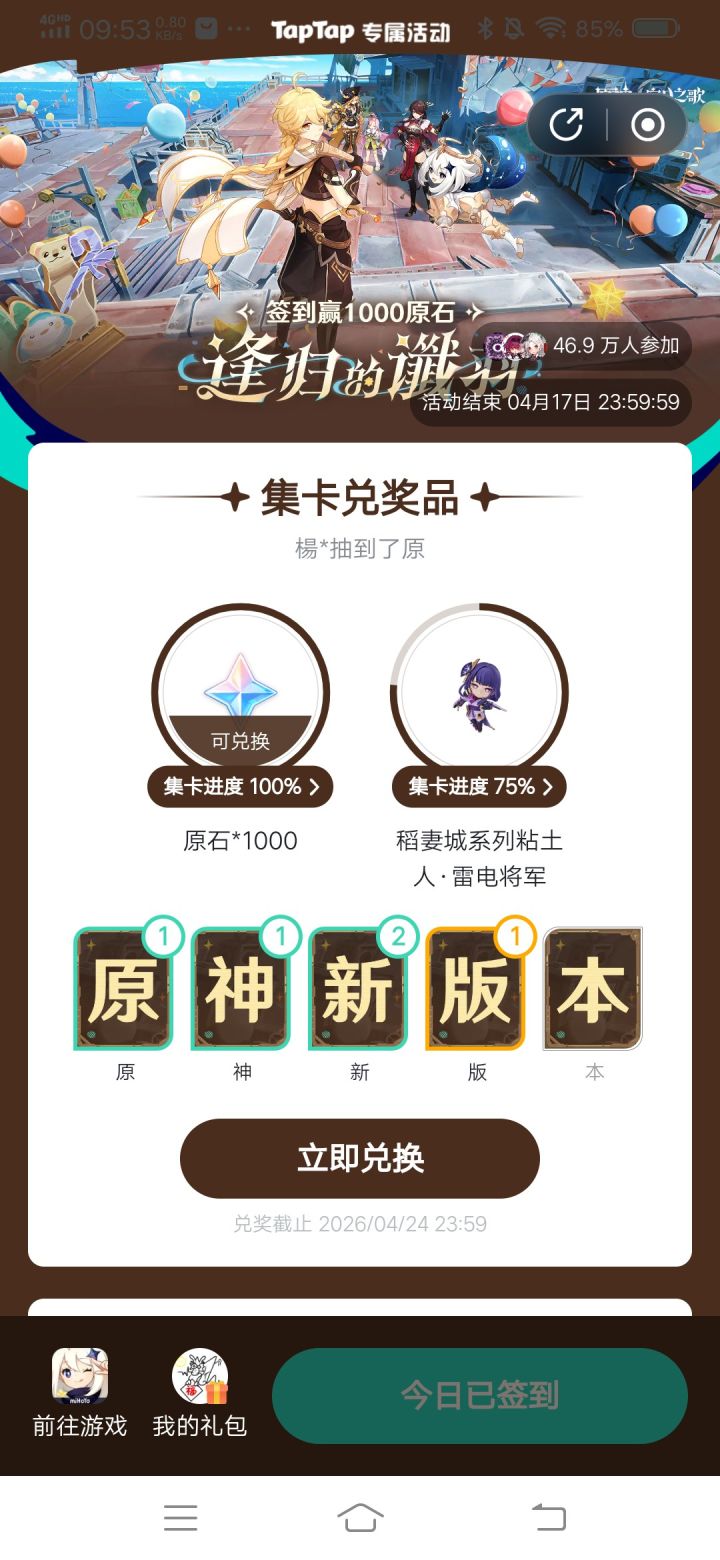Expand 集卡进度 75% progress details
720x1560 pixels.
[477, 787]
